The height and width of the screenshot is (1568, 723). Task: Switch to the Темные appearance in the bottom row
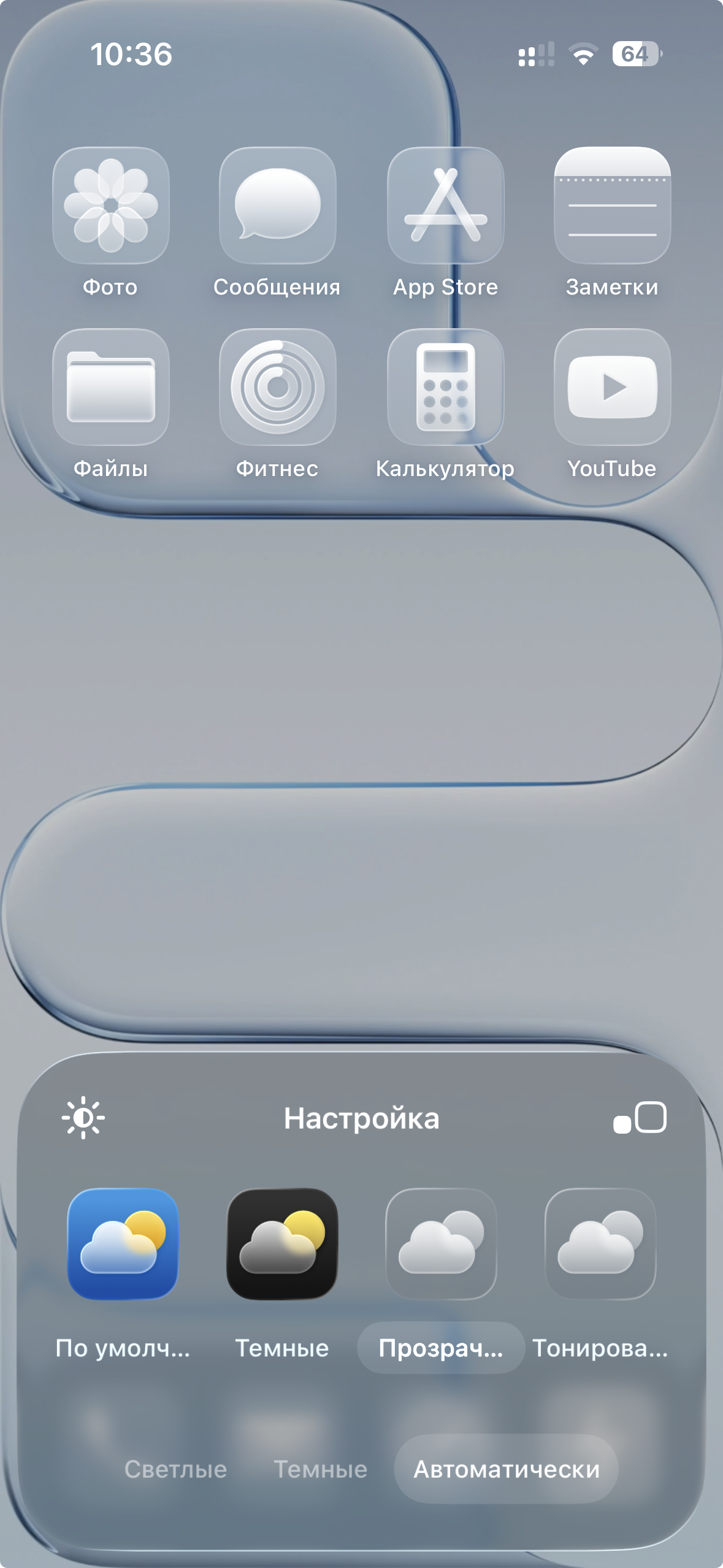pos(321,1469)
